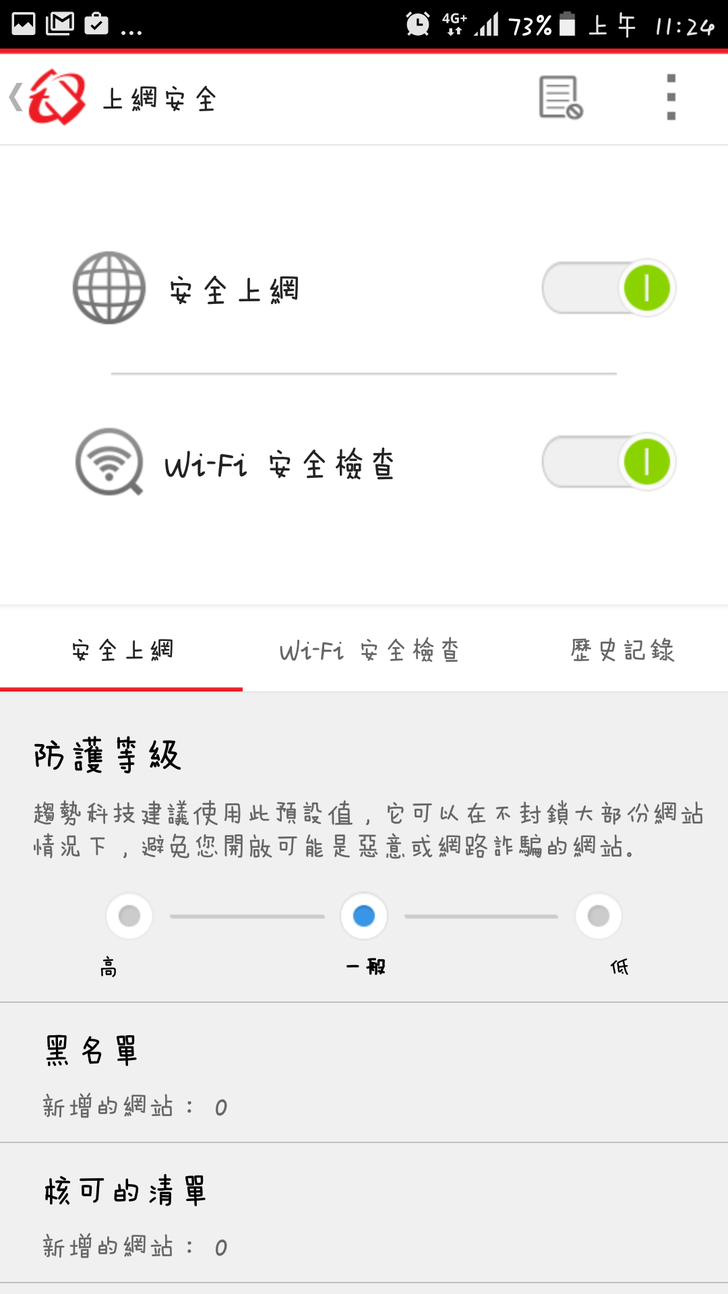Toggle the 安全上網 switch off
Image resolution: width=728 pixels, height=1294 pixels.
609,290
